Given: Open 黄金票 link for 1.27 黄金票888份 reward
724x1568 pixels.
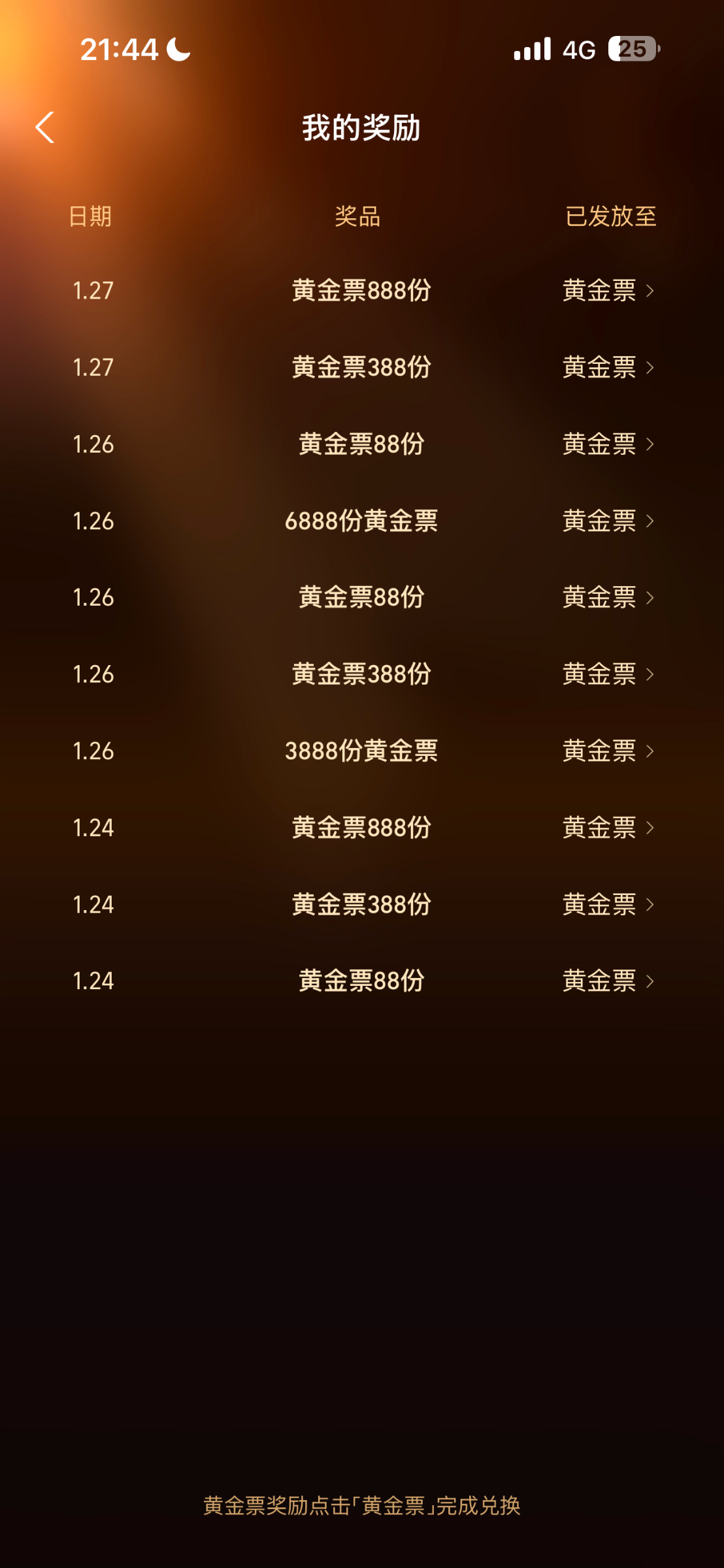Looking at the screenshot, I should point(608,291).
